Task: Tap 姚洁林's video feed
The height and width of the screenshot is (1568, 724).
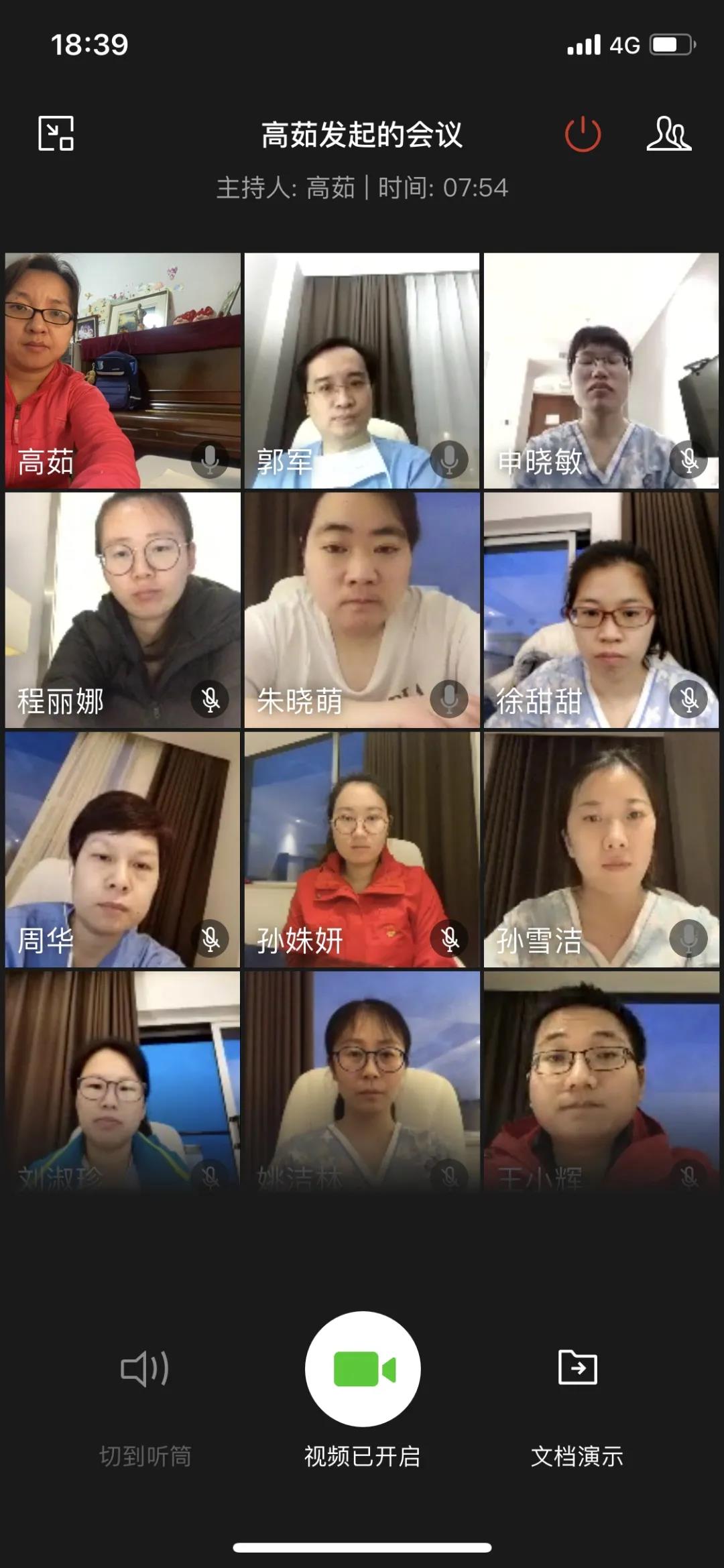Action: coord(362,1079)
